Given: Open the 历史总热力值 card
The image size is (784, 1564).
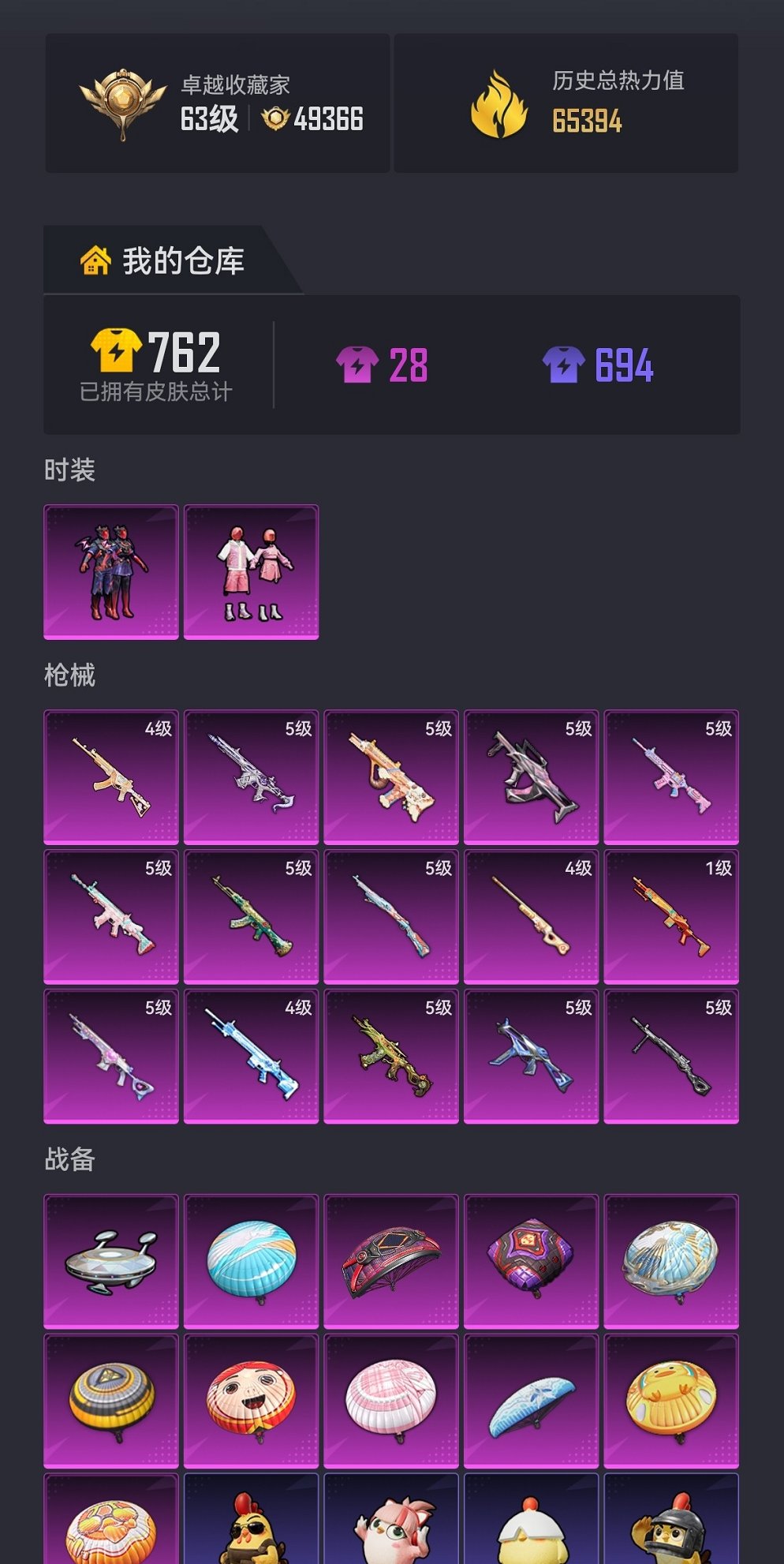Looking at the screenshot, I should click(566, 103).
